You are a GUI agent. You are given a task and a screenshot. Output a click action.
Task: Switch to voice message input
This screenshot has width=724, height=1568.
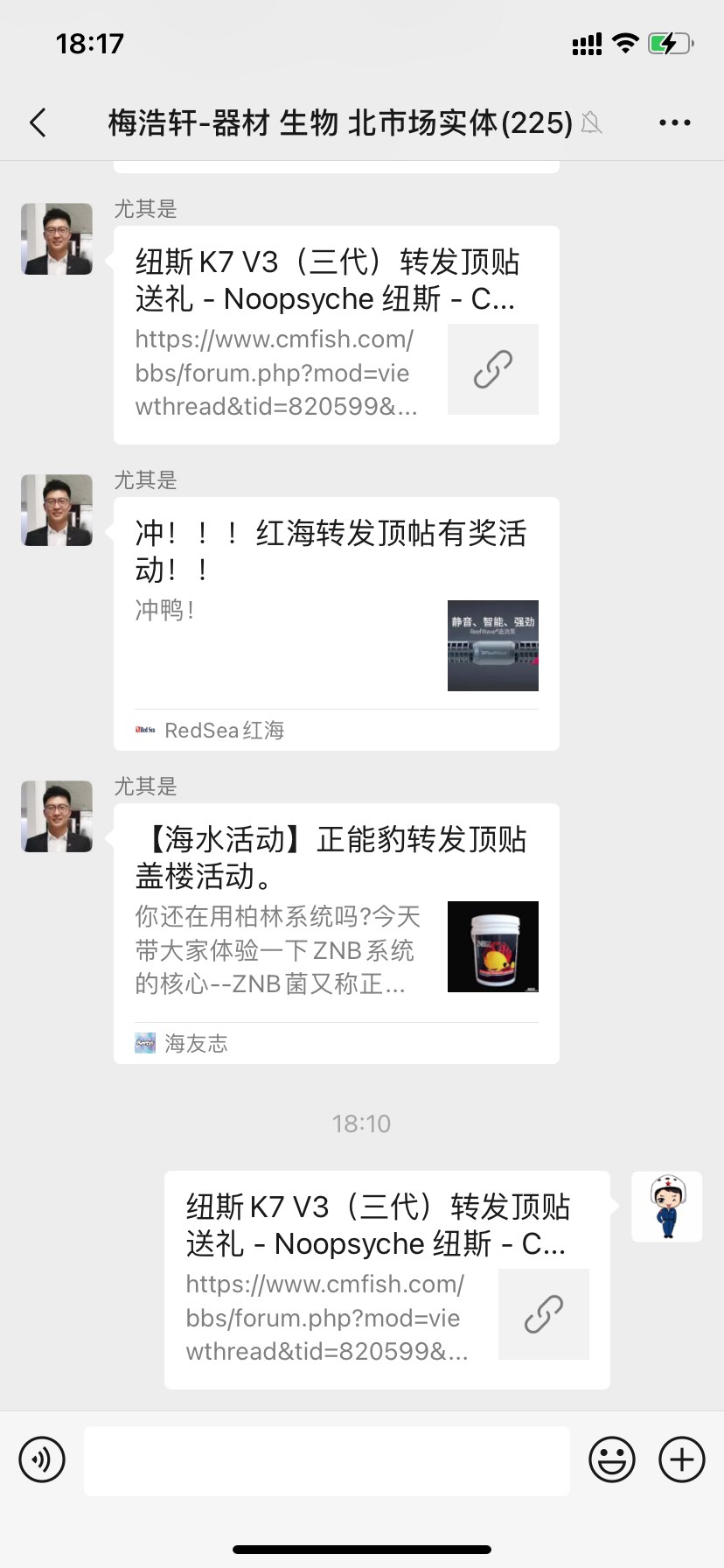tap(42, 1459)
